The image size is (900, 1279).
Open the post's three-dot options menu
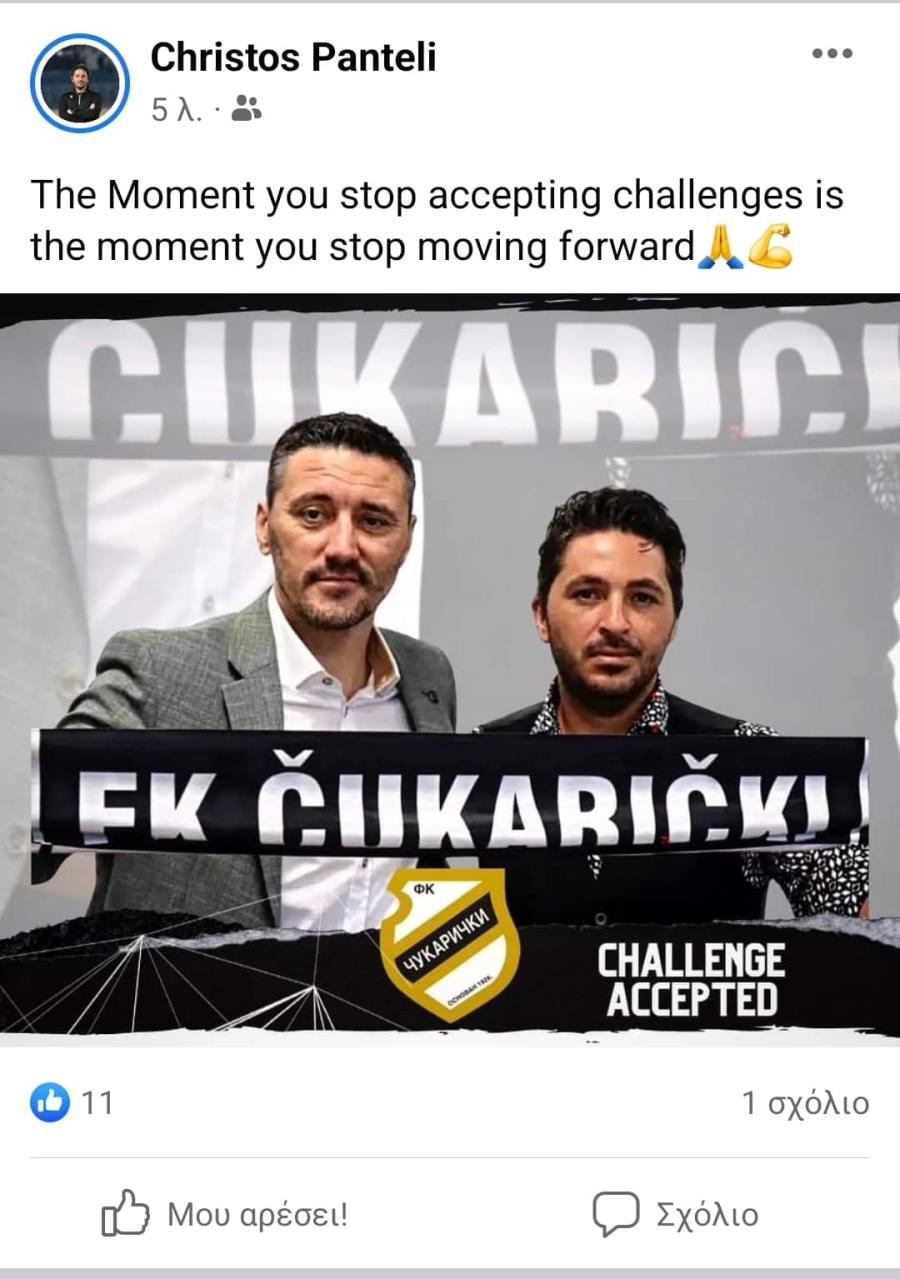[831, 55]
